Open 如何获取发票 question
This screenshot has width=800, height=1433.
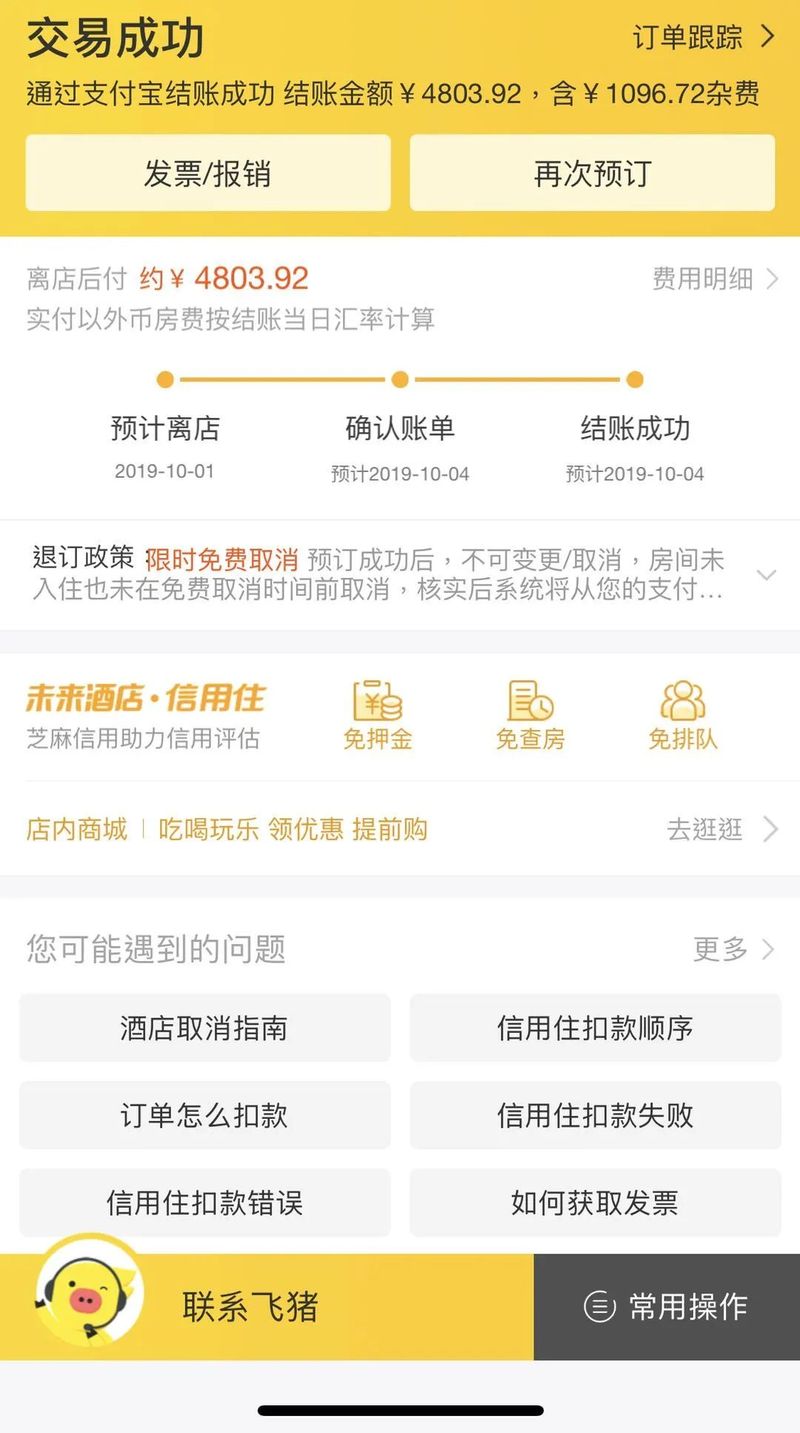(595, 1202)
